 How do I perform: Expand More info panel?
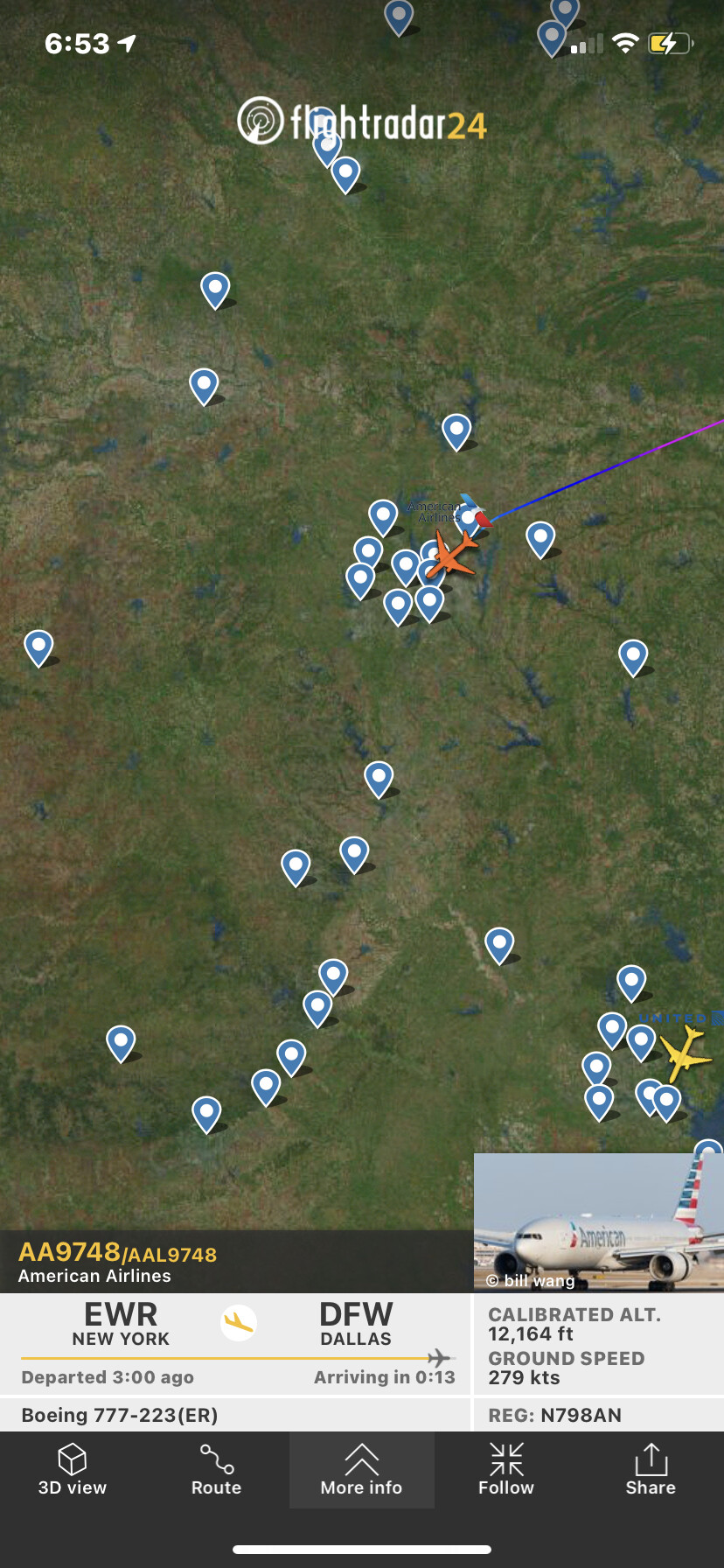361,1470
